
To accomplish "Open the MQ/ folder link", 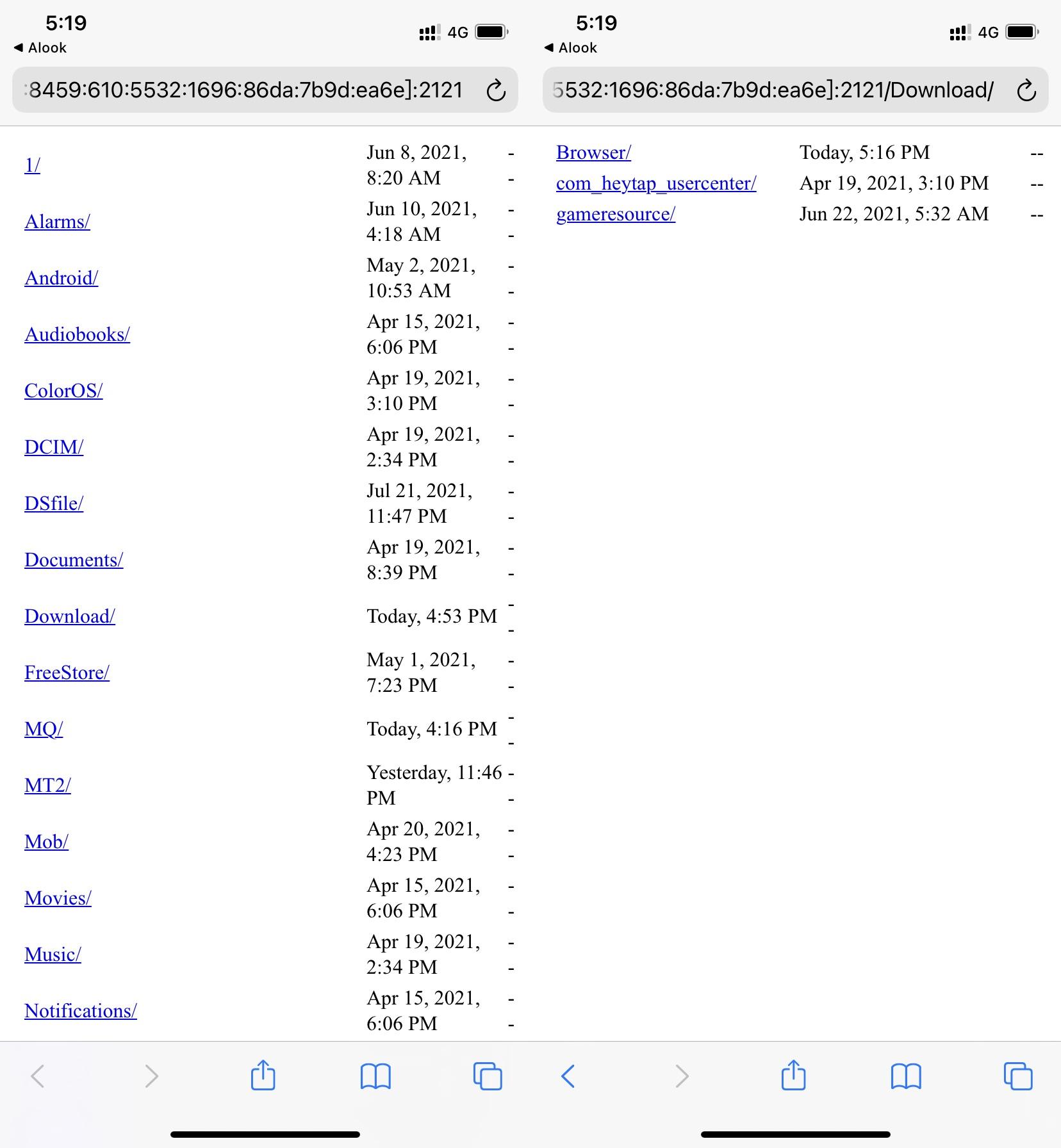I will (x=44, y=729).
